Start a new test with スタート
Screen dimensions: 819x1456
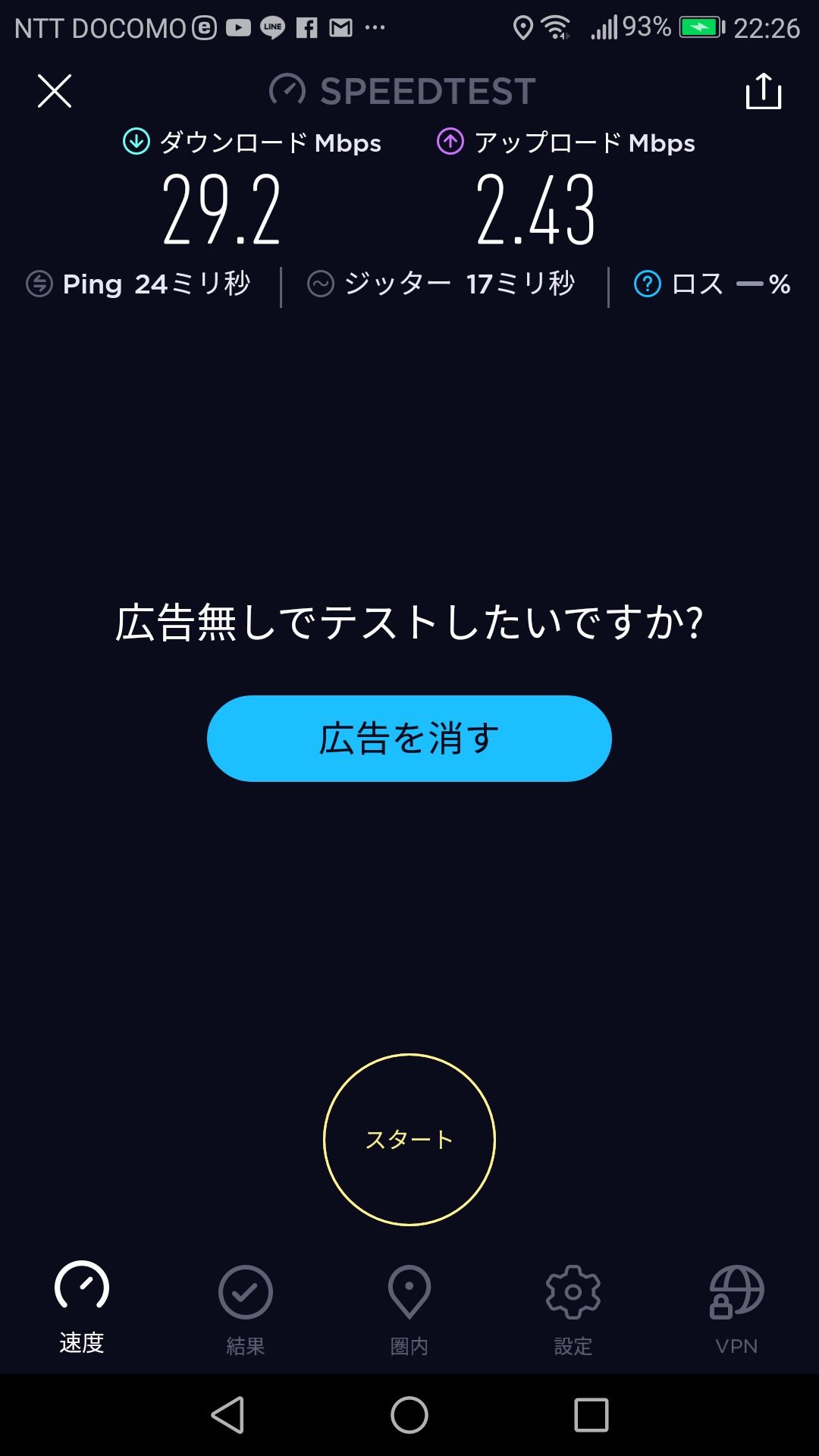pyautogui.click(x=409, y=1140)
